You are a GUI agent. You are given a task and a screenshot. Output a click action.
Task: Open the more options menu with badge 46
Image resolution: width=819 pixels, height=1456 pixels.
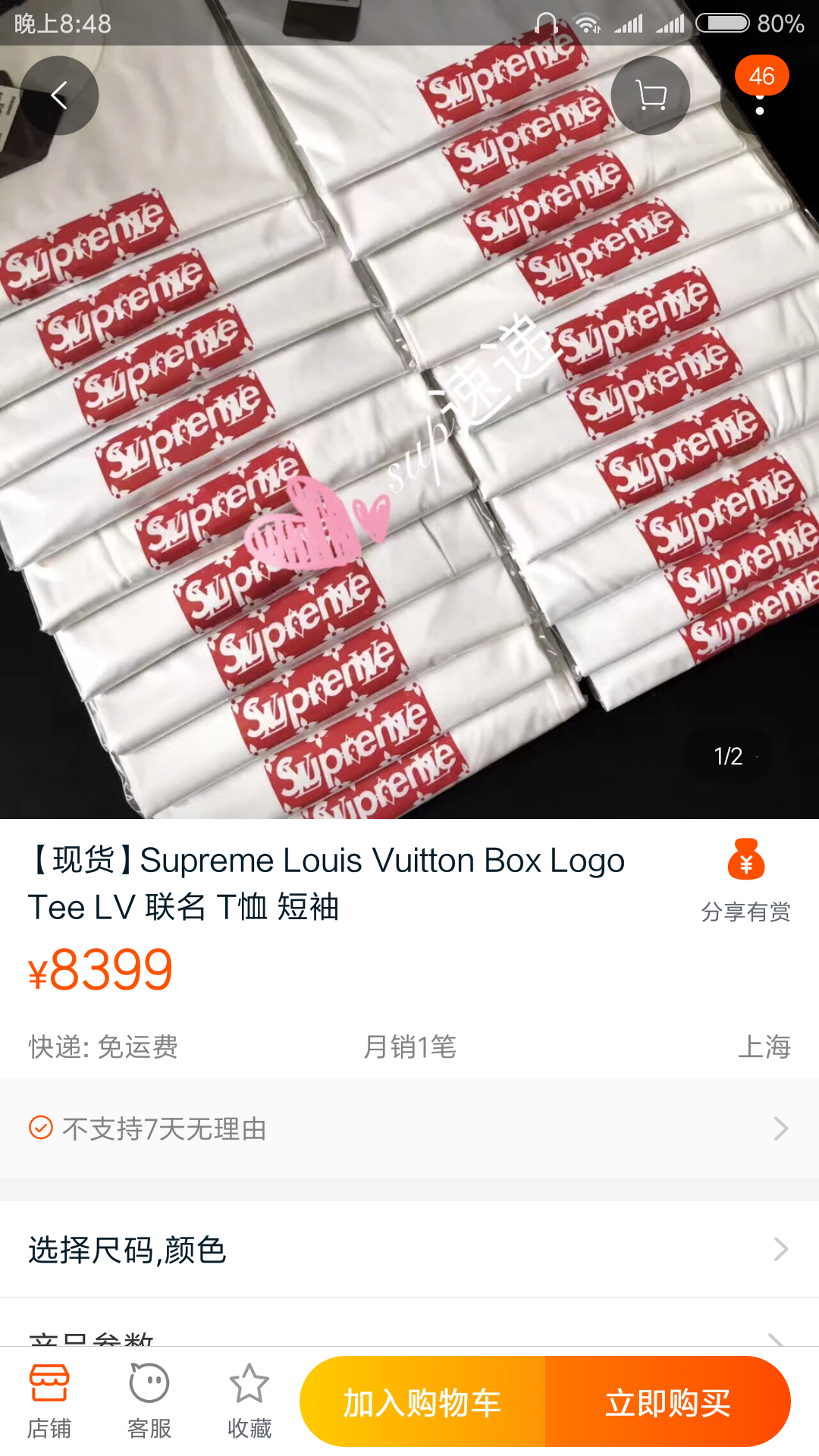760,96
